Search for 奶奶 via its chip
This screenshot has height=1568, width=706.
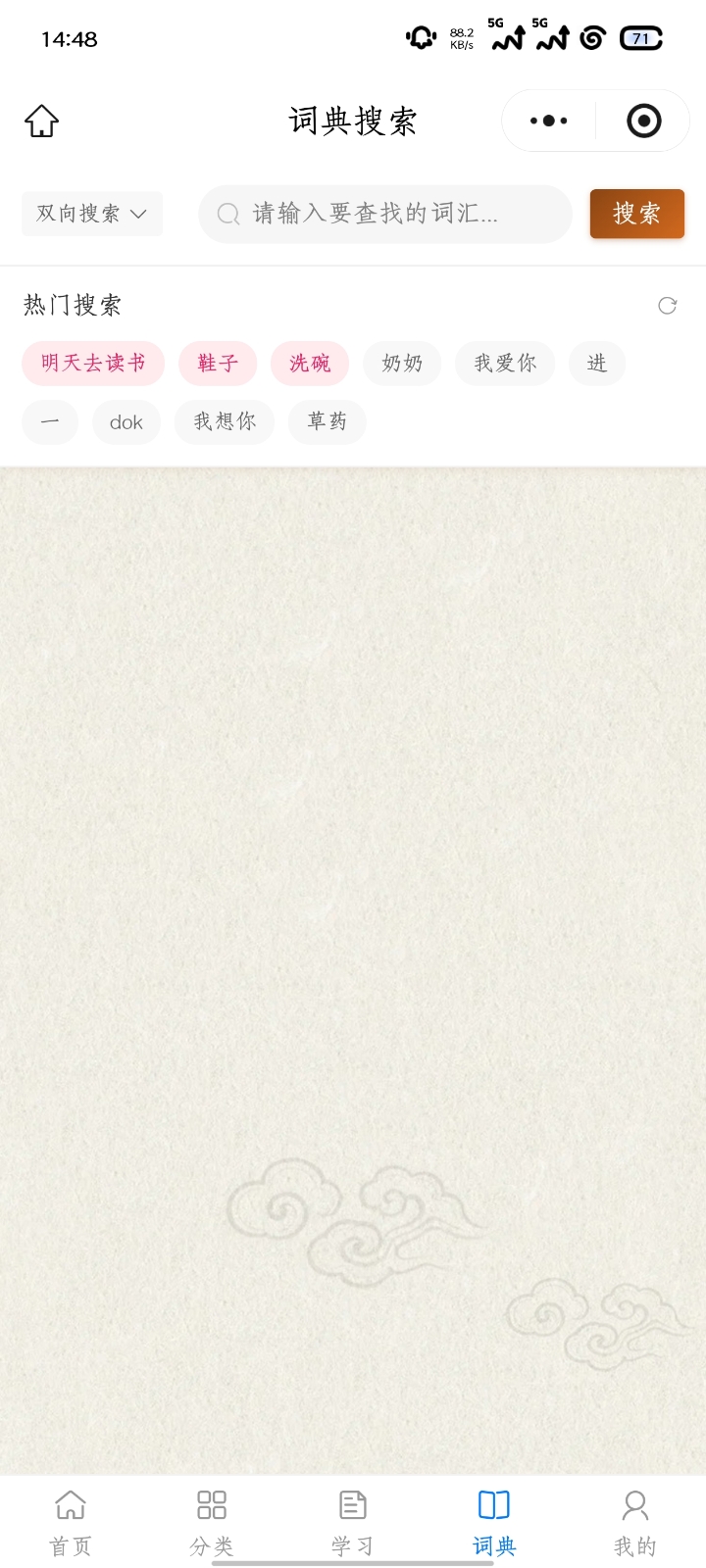(x=402, y=364)
